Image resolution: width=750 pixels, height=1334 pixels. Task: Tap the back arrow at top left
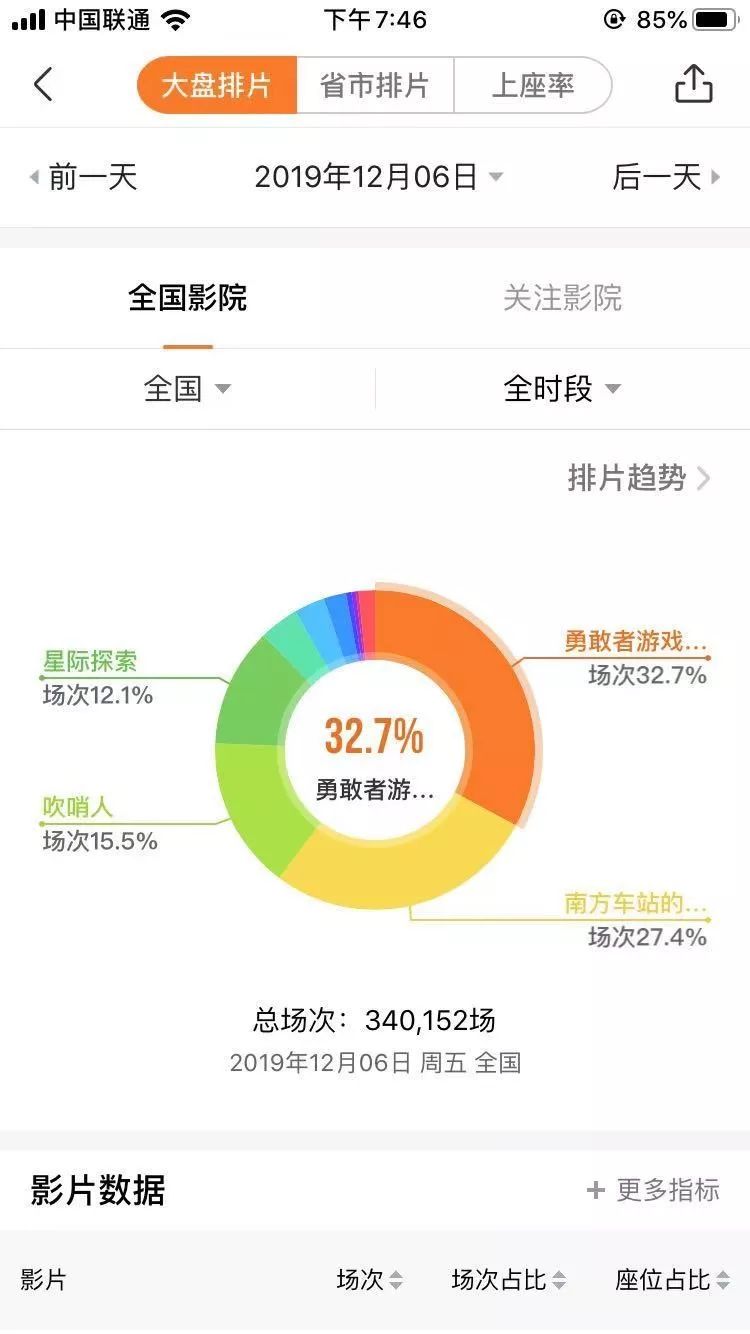point(42,86)
